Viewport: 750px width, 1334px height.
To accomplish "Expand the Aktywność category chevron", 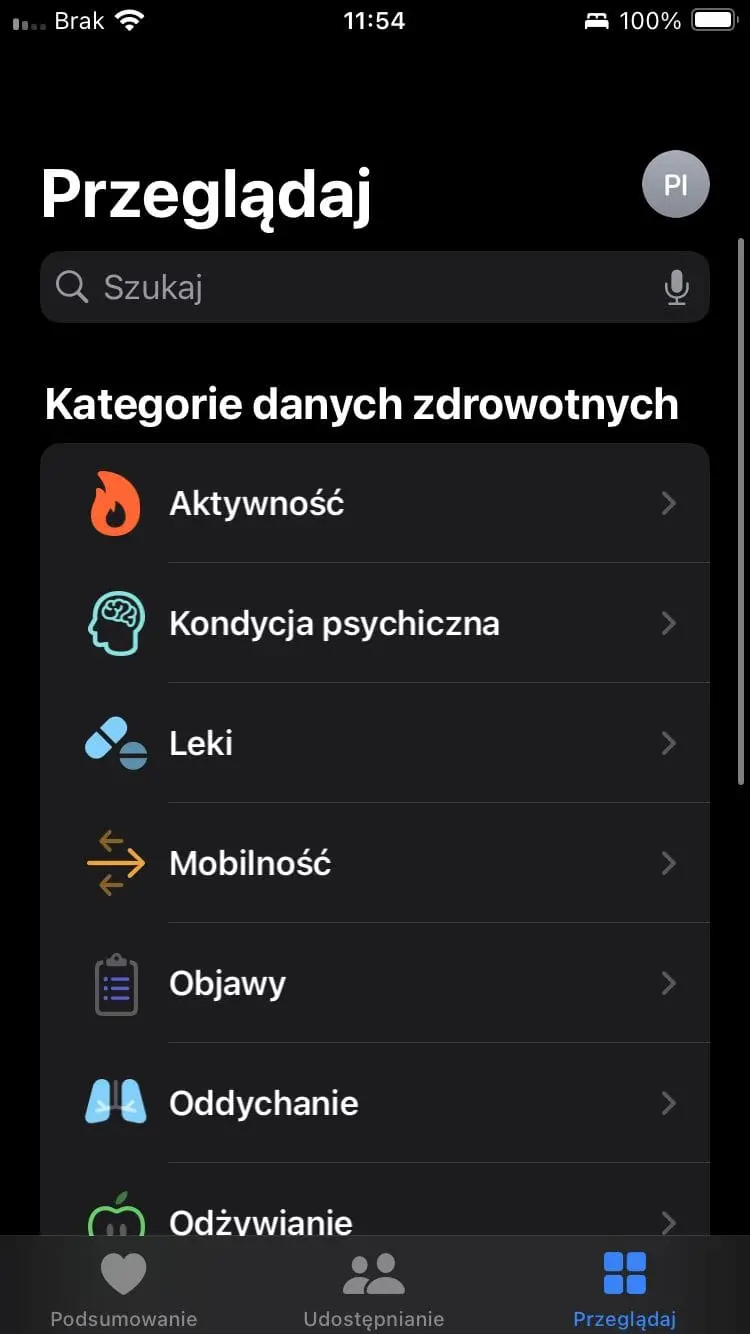I will point(668,503).
